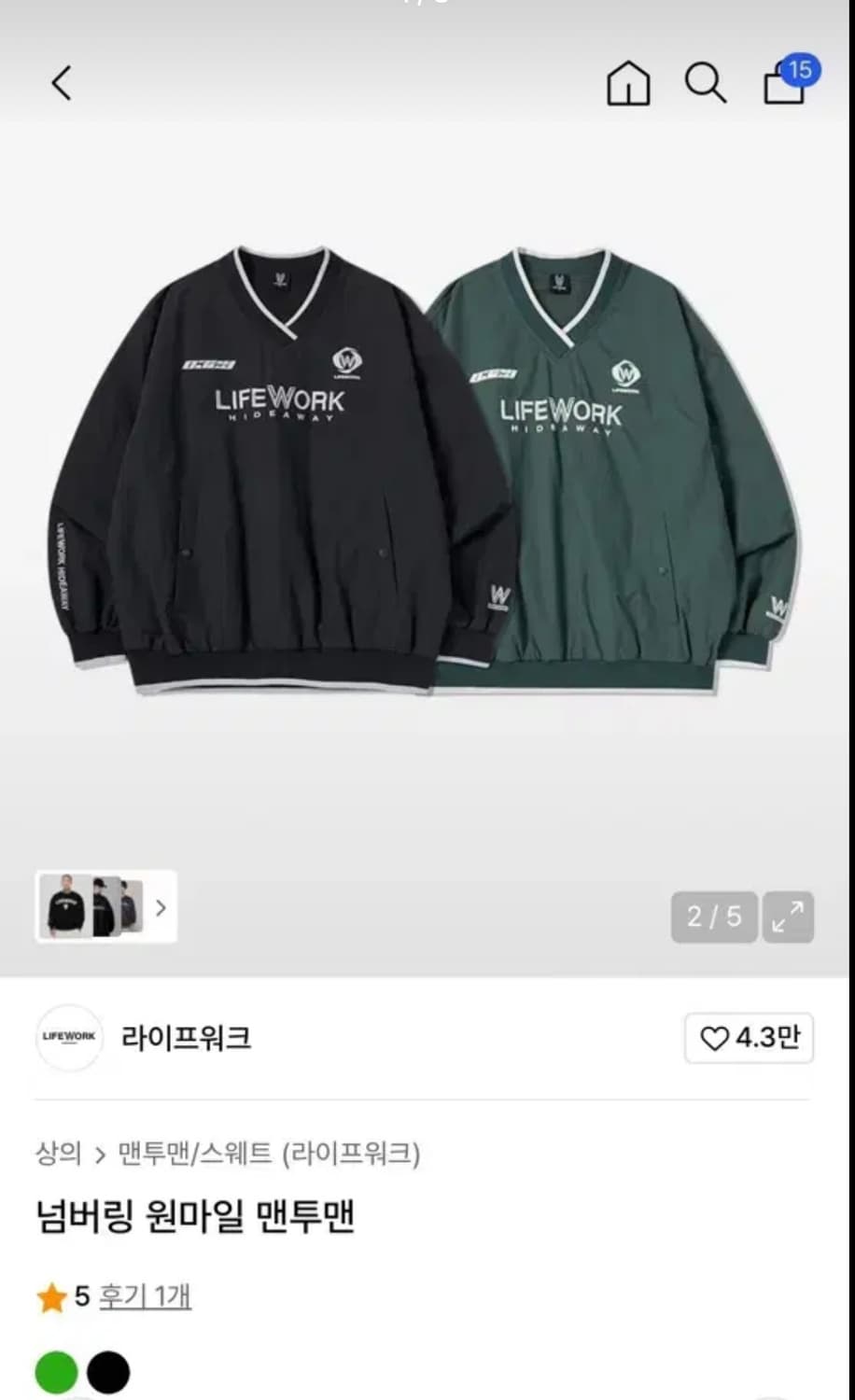Tap the 2/5 image counter overlay
This screenshot has width=855, height=1400.
coord(714,917)
